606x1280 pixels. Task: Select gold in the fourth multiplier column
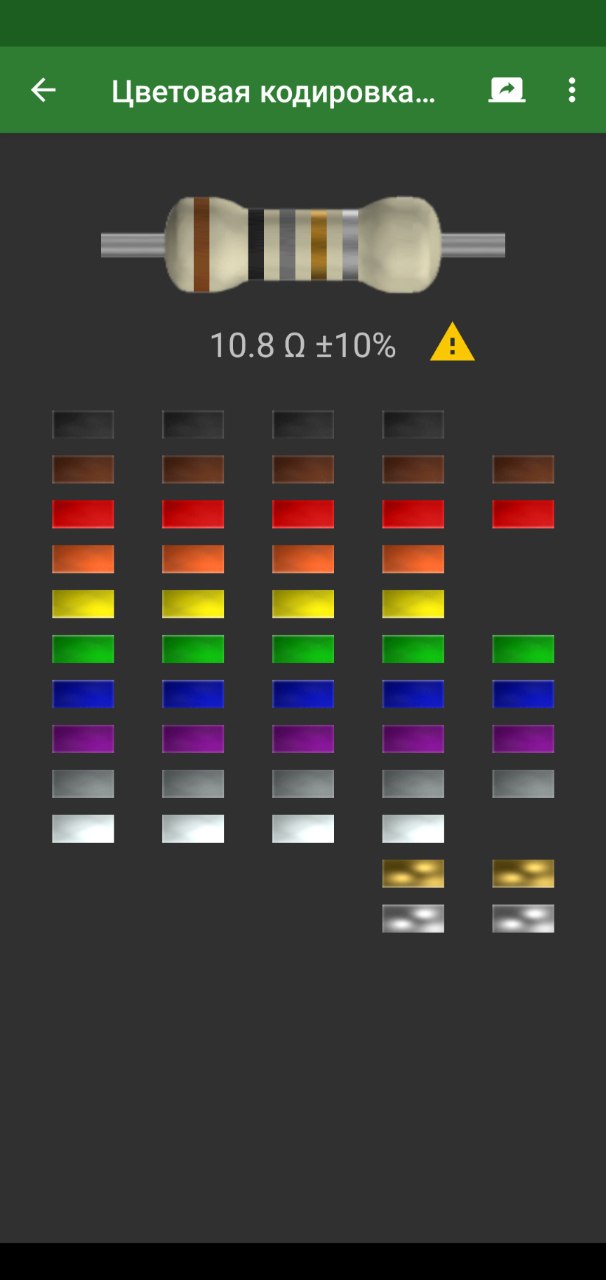click(413, 874)
